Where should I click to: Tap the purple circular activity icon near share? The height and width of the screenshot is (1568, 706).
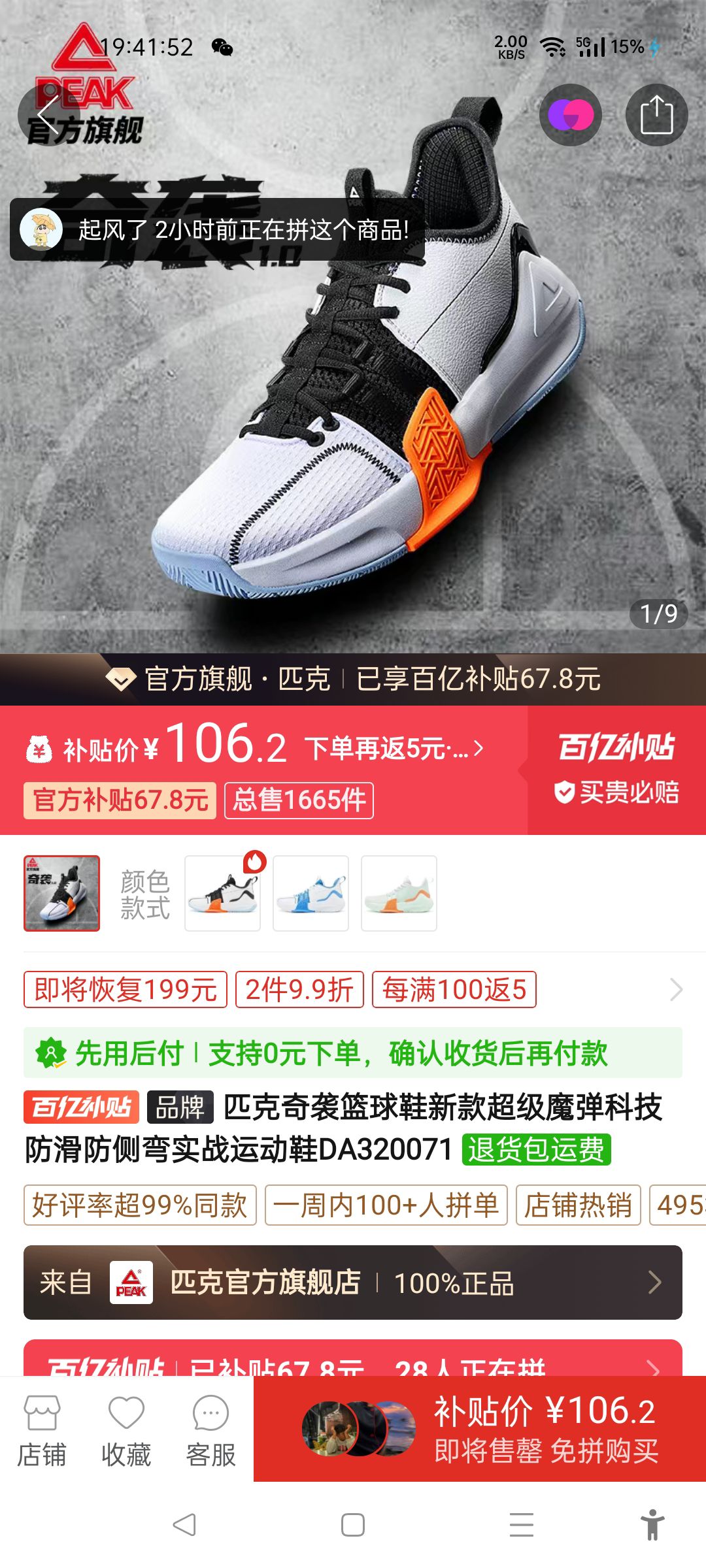coord(571,114)
